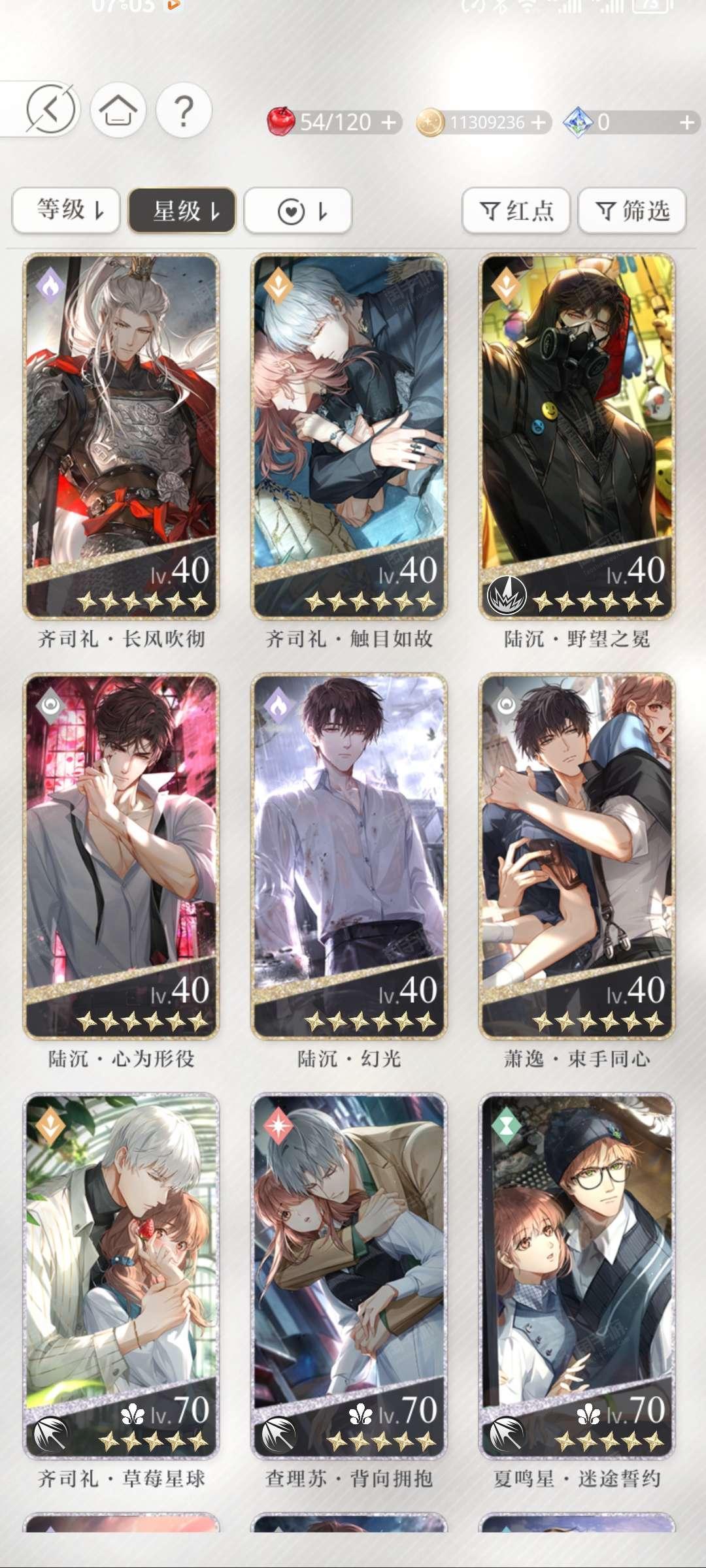Open card 查理苏·背向拥抱
This screenshot has width=706, height=1568.
coord(349,1276)
